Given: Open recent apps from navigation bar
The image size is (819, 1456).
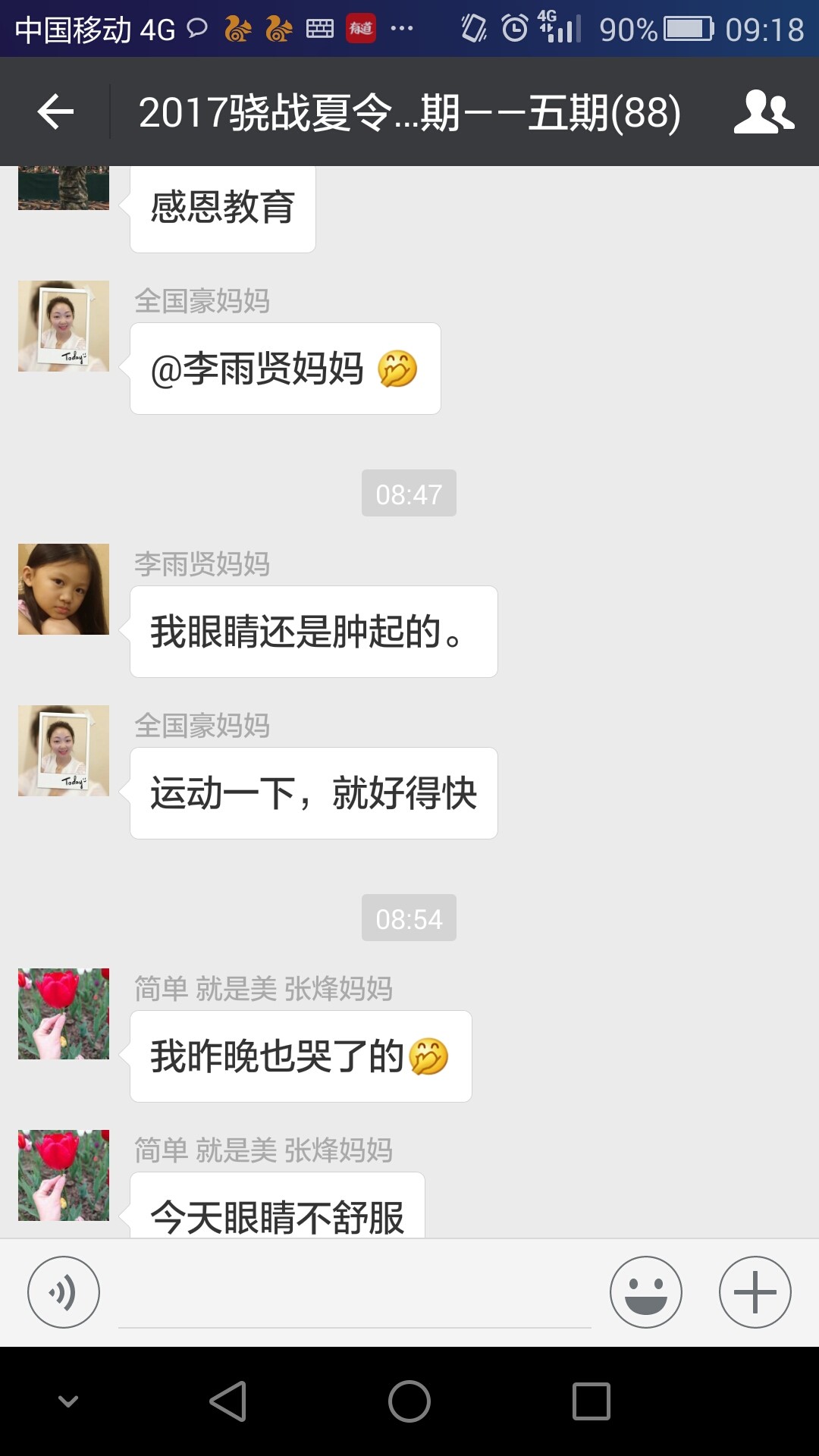Looking at the screenshot, I should point(591,1401).
